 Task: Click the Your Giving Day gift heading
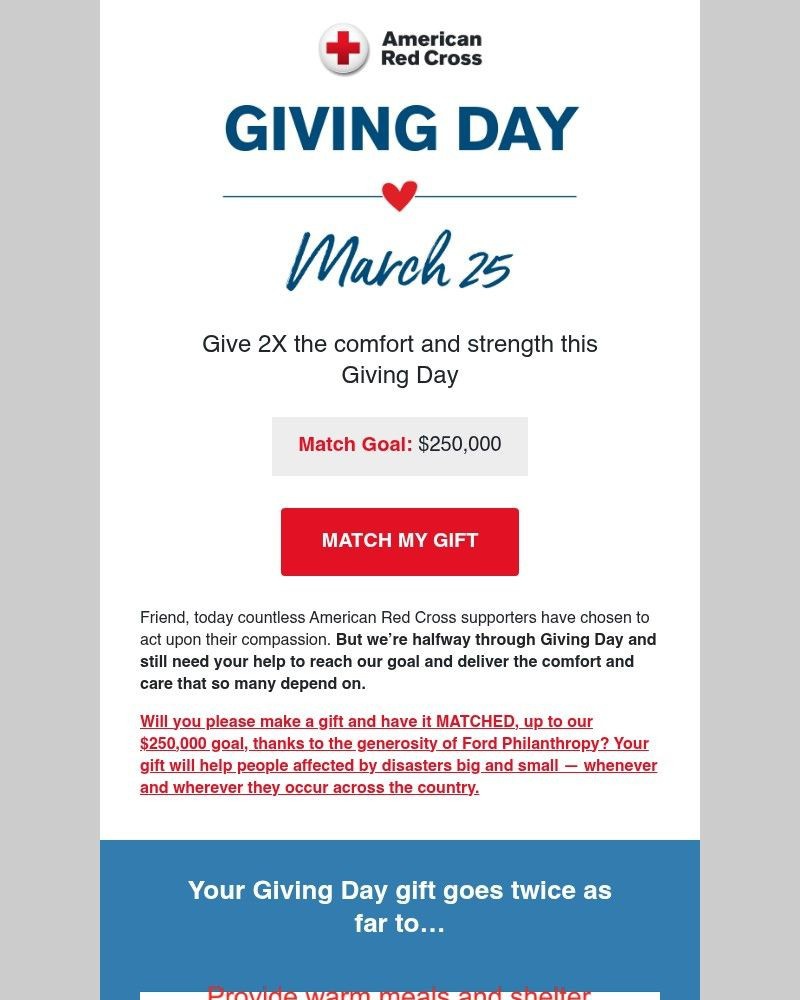pyautogui.click(x=400, y=906)
